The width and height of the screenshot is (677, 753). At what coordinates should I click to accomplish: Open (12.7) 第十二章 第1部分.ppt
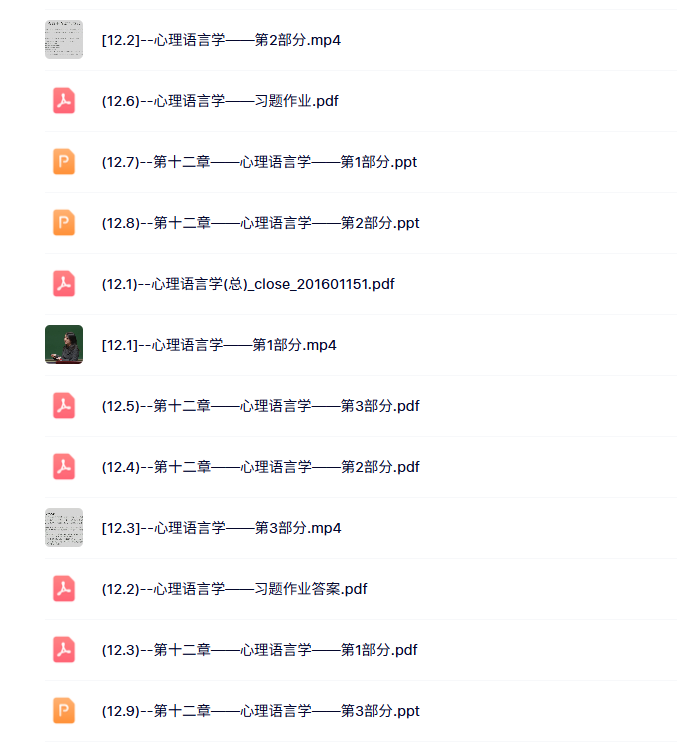[259, 162]
